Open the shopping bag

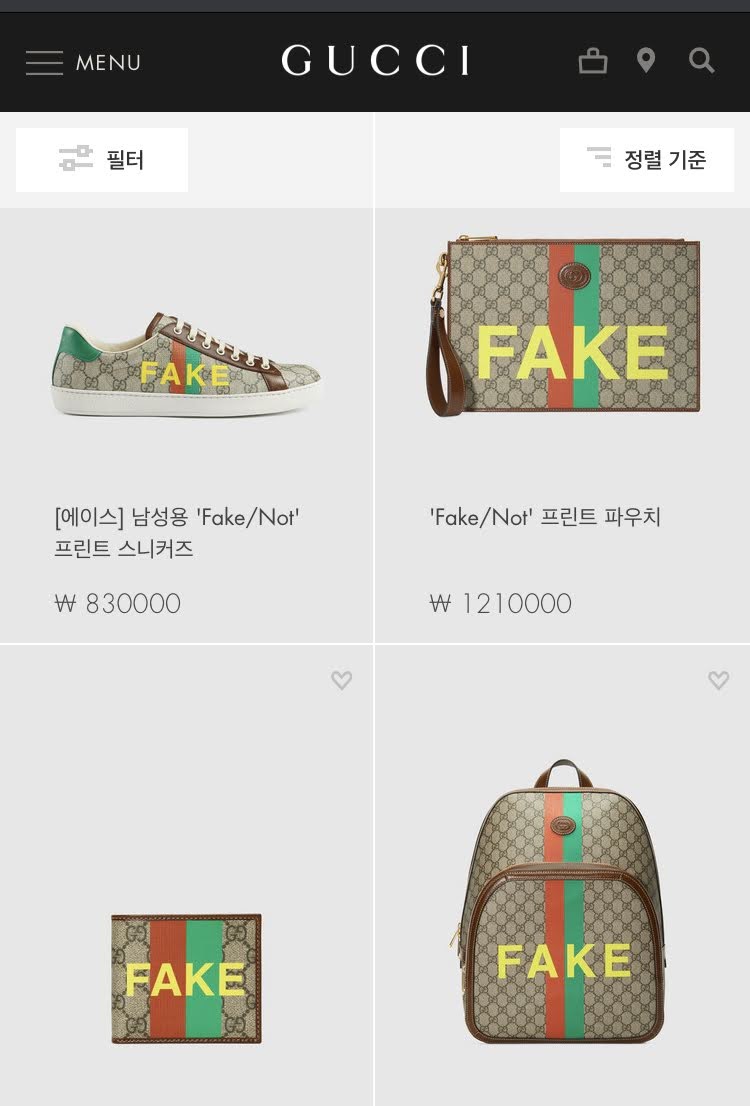pyautogui.click(x=593, y=61)
